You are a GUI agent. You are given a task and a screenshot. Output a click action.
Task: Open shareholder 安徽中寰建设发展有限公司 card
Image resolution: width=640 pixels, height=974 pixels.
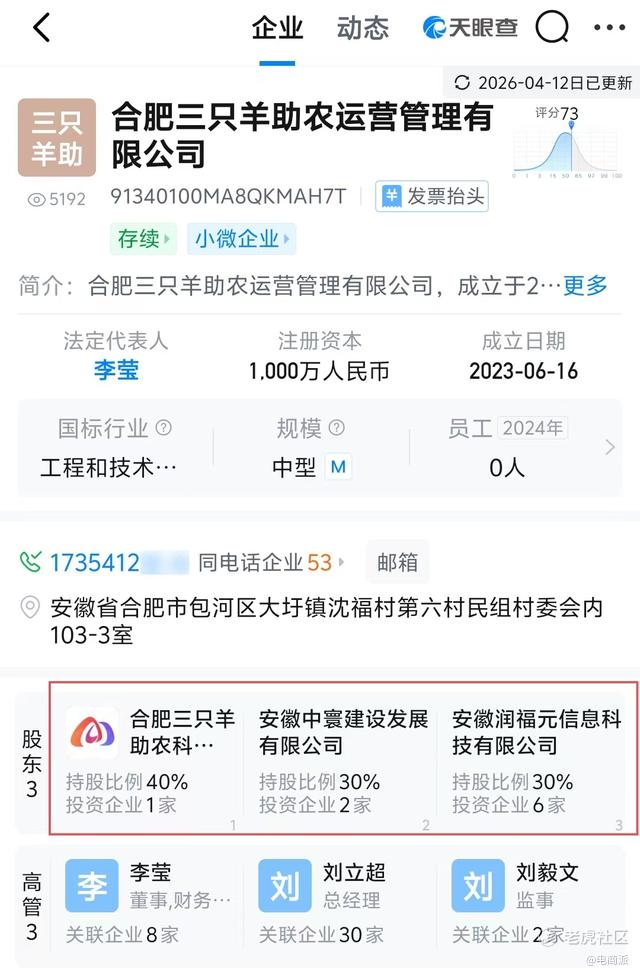point(344,760)
